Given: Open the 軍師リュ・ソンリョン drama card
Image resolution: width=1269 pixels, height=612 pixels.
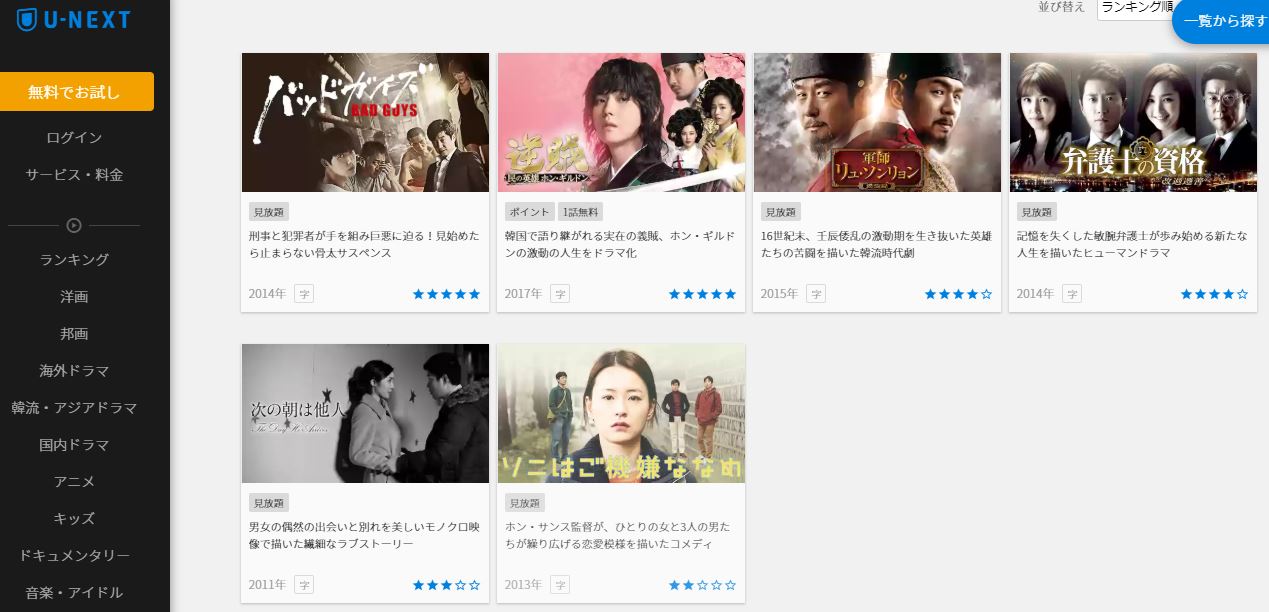Looking at the screenshot, I should tap(877, 122).
